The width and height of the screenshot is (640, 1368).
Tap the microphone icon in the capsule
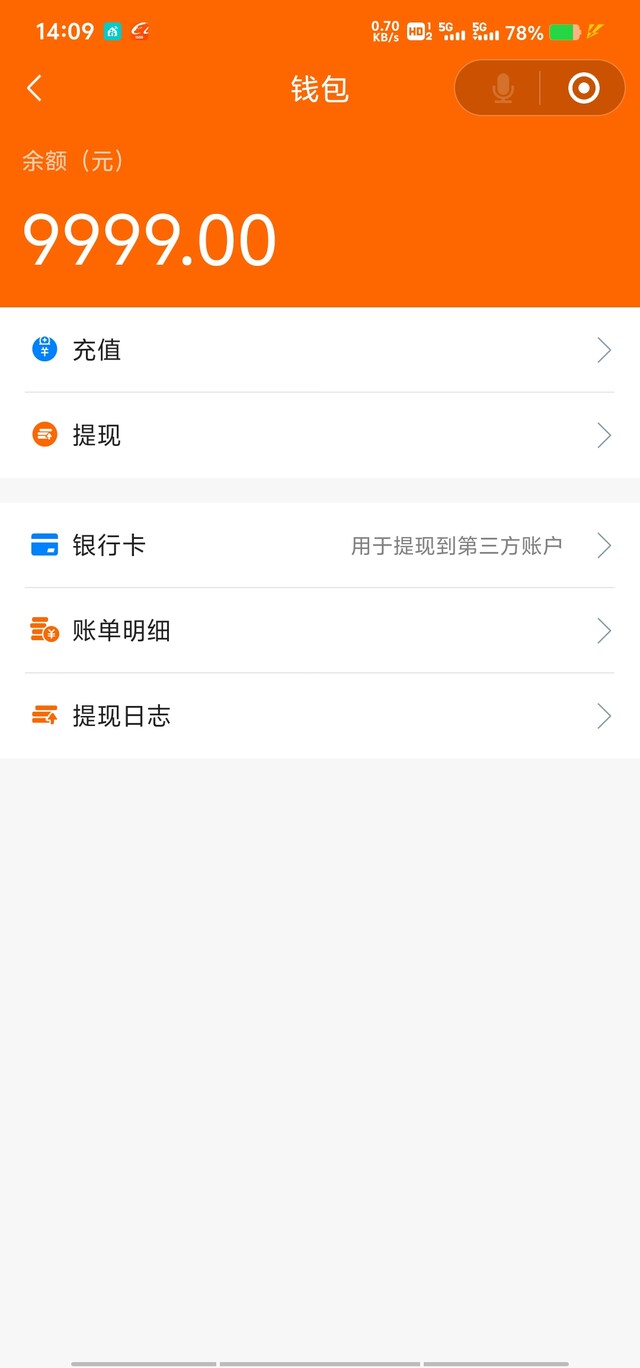503,88
